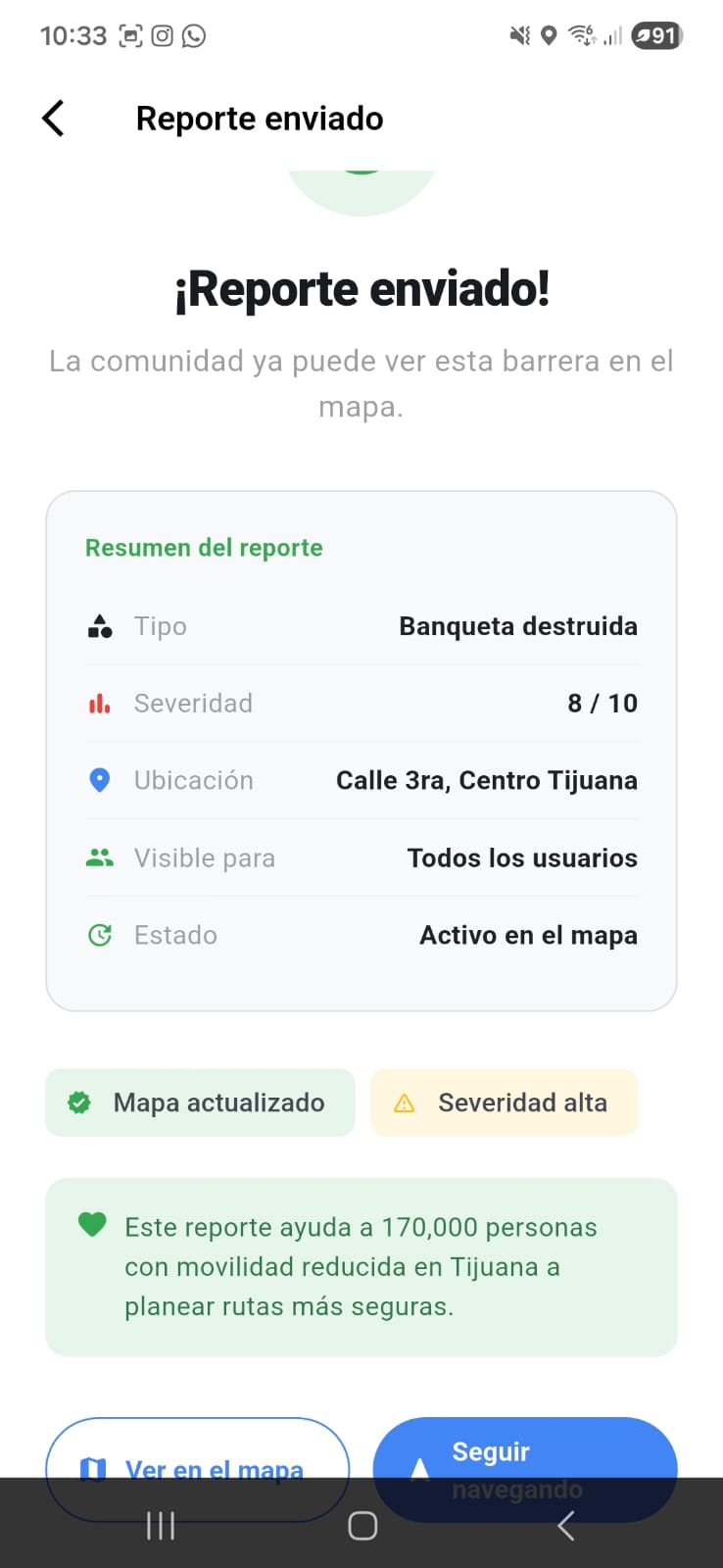Go back using the app bar arrow
The width and height of the screenshot is (723, 1568).
tap(53, 119)
